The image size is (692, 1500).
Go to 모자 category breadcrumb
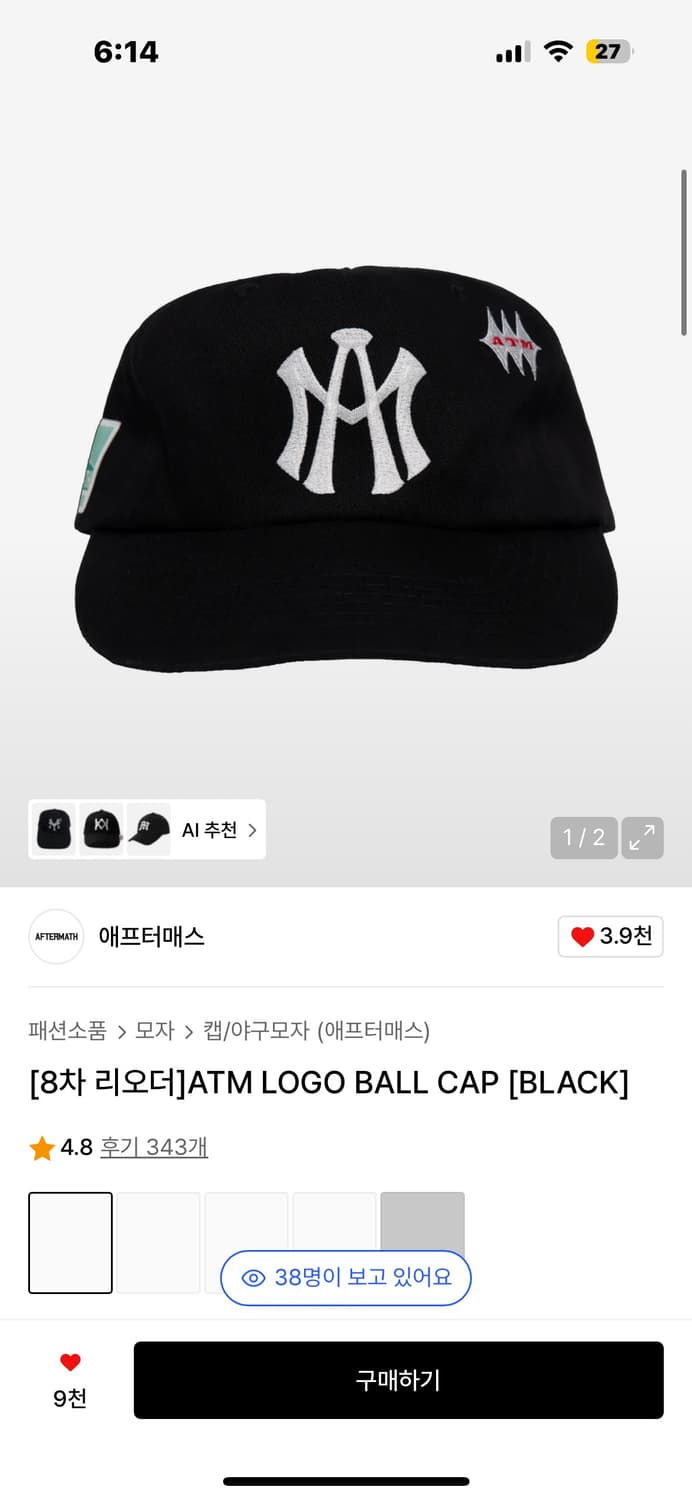coord(155,1031)
